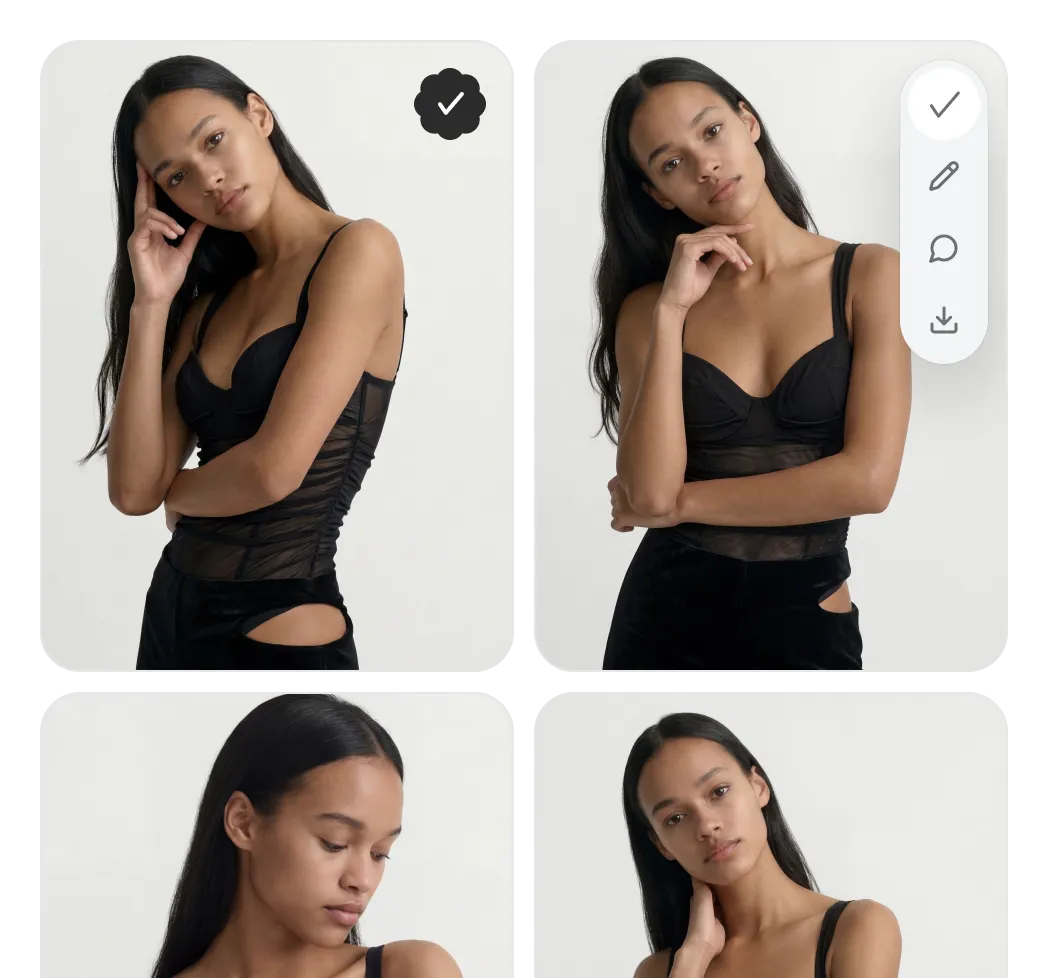1048x978 pixels.
Task: Open the photo of the model looking down
Action: (280, 840)
